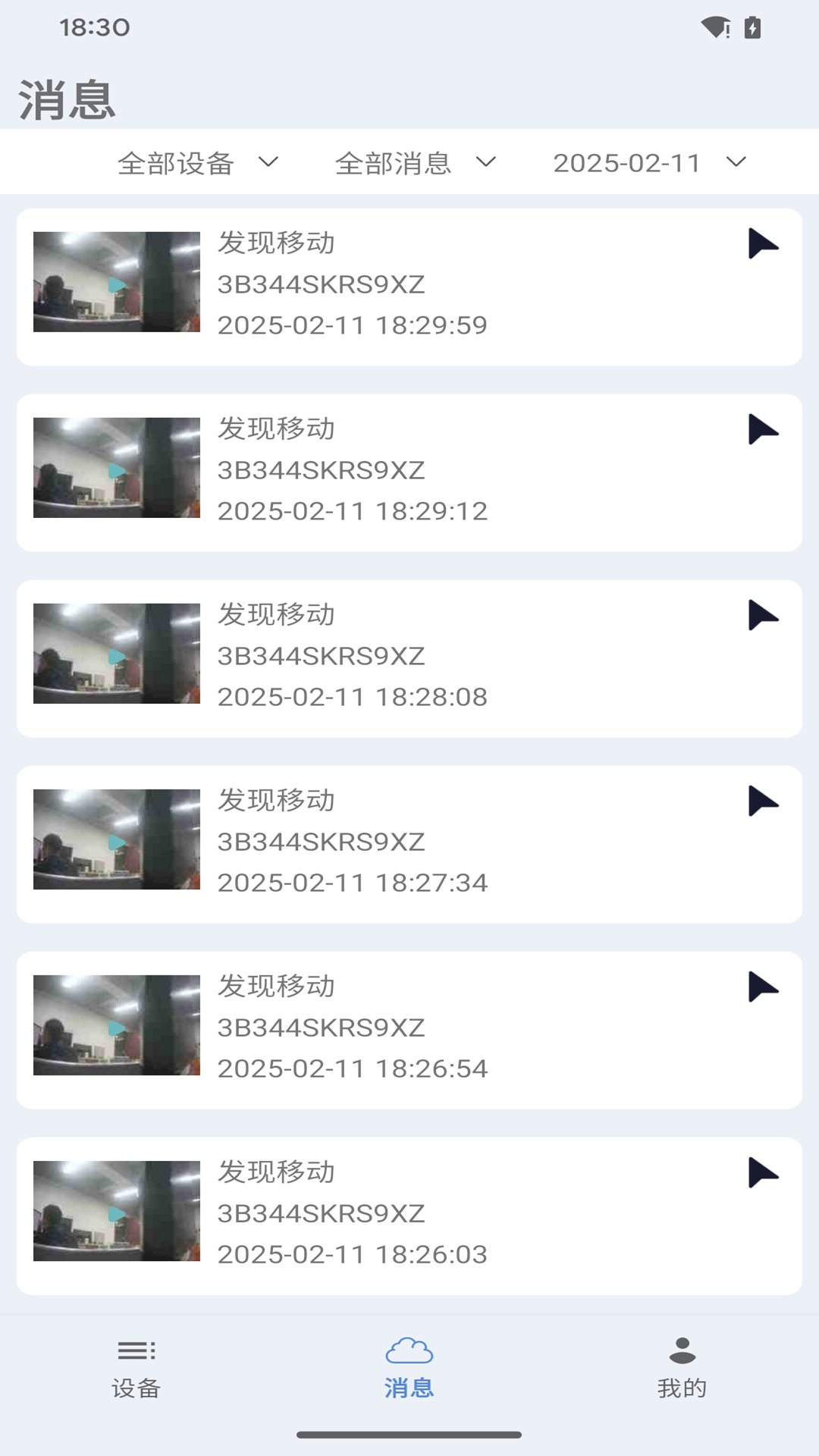This screenshot has height=1456, width=819.
Task: Tap the play triangle on the 18:28:08 thumbnail
Action: pos(116,655)
